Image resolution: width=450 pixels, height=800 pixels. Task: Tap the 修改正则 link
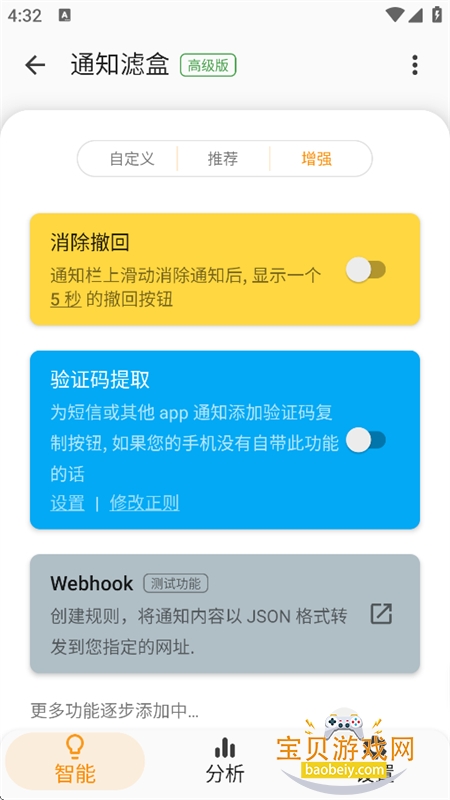pos(144,503)
